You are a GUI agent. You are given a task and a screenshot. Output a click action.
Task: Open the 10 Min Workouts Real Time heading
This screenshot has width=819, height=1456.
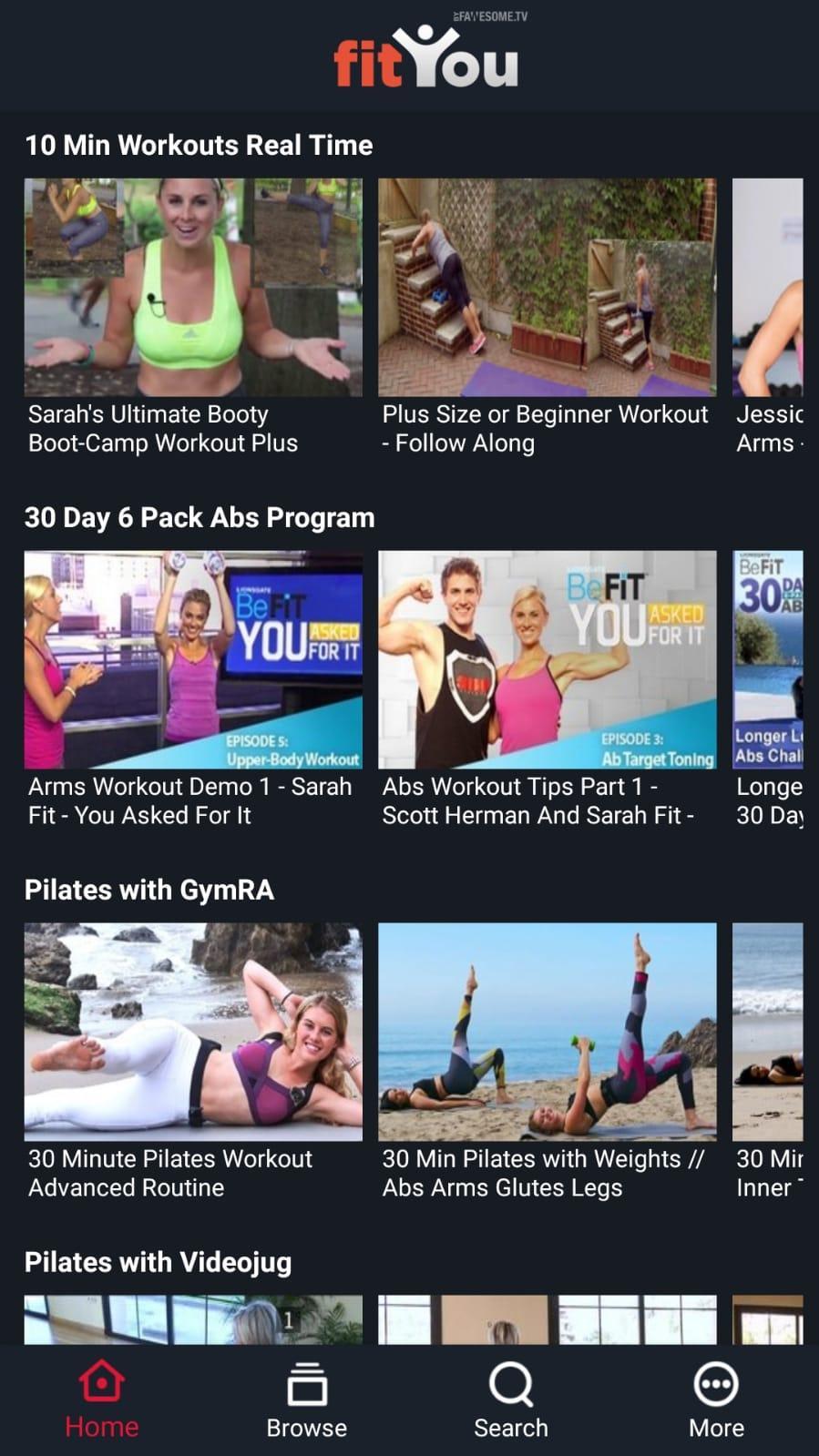tap(199, 144)
